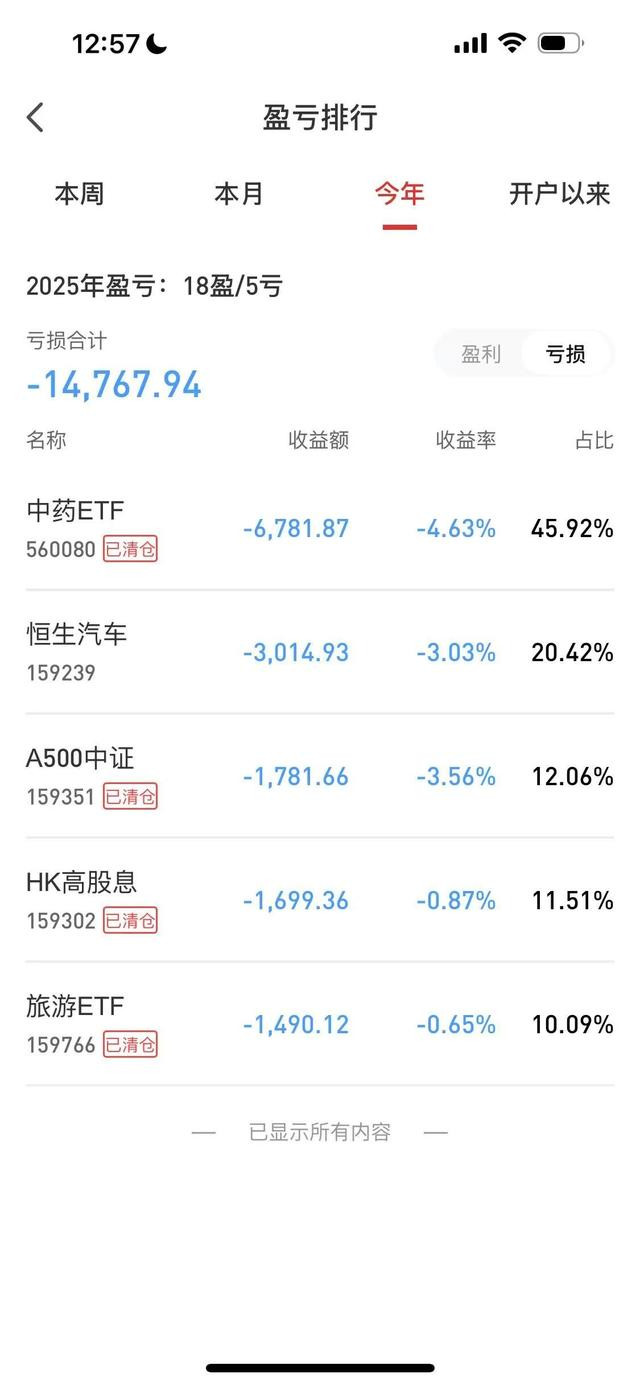
Task: Switch to the 本月 tab
Action: point(239,193)
